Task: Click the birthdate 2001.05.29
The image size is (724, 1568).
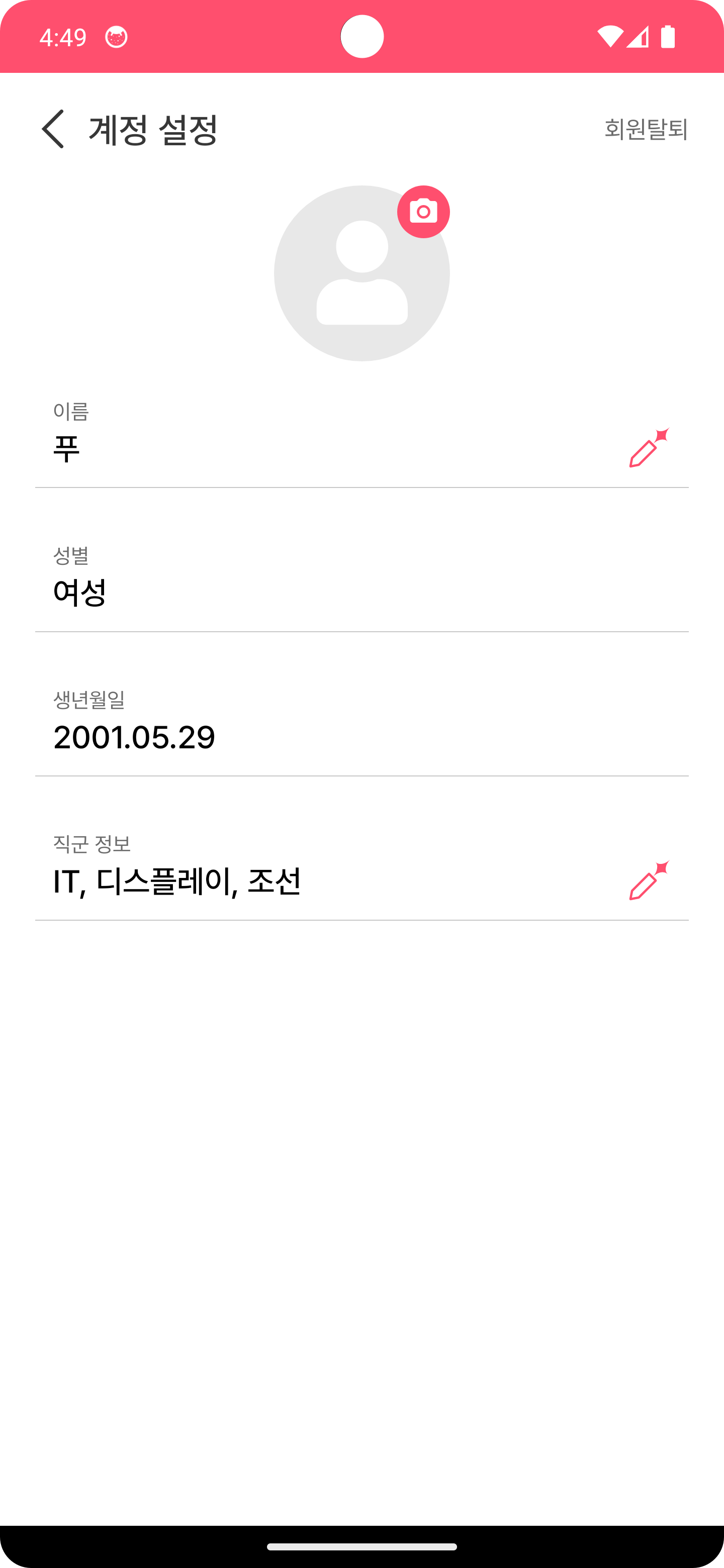Action: [x=133, y=738]
